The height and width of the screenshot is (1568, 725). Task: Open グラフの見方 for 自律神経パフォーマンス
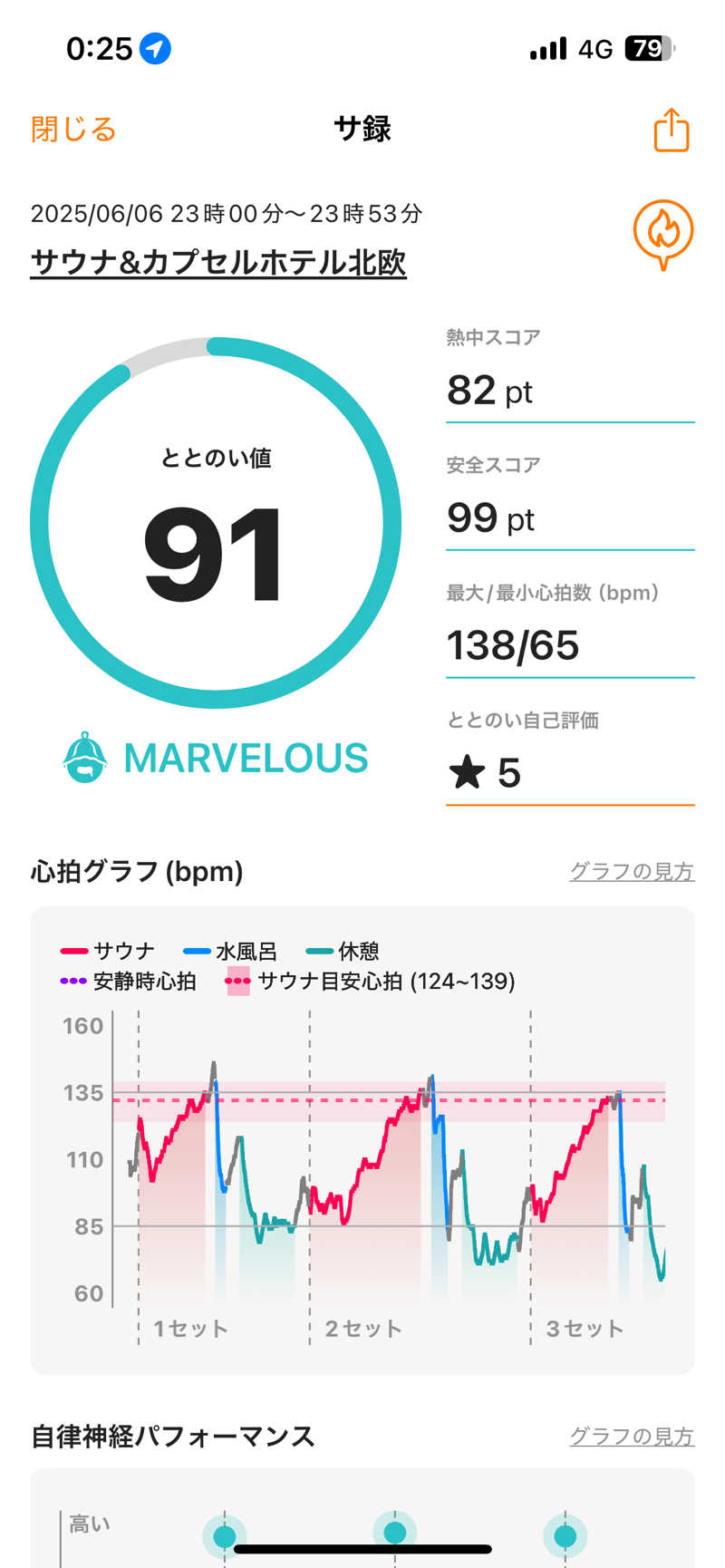coord(631,1437)
